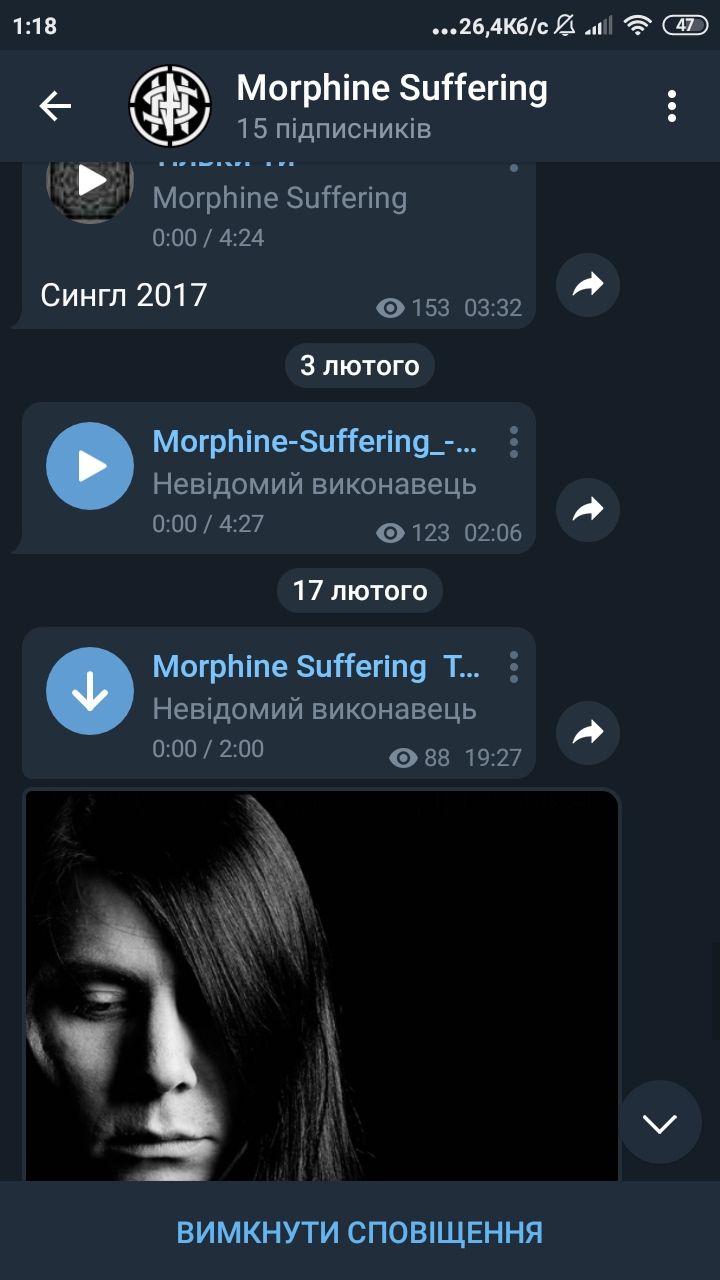720x1280 pixels.
Task: Open options for the 4:27 track
Action: coord(513,442)
